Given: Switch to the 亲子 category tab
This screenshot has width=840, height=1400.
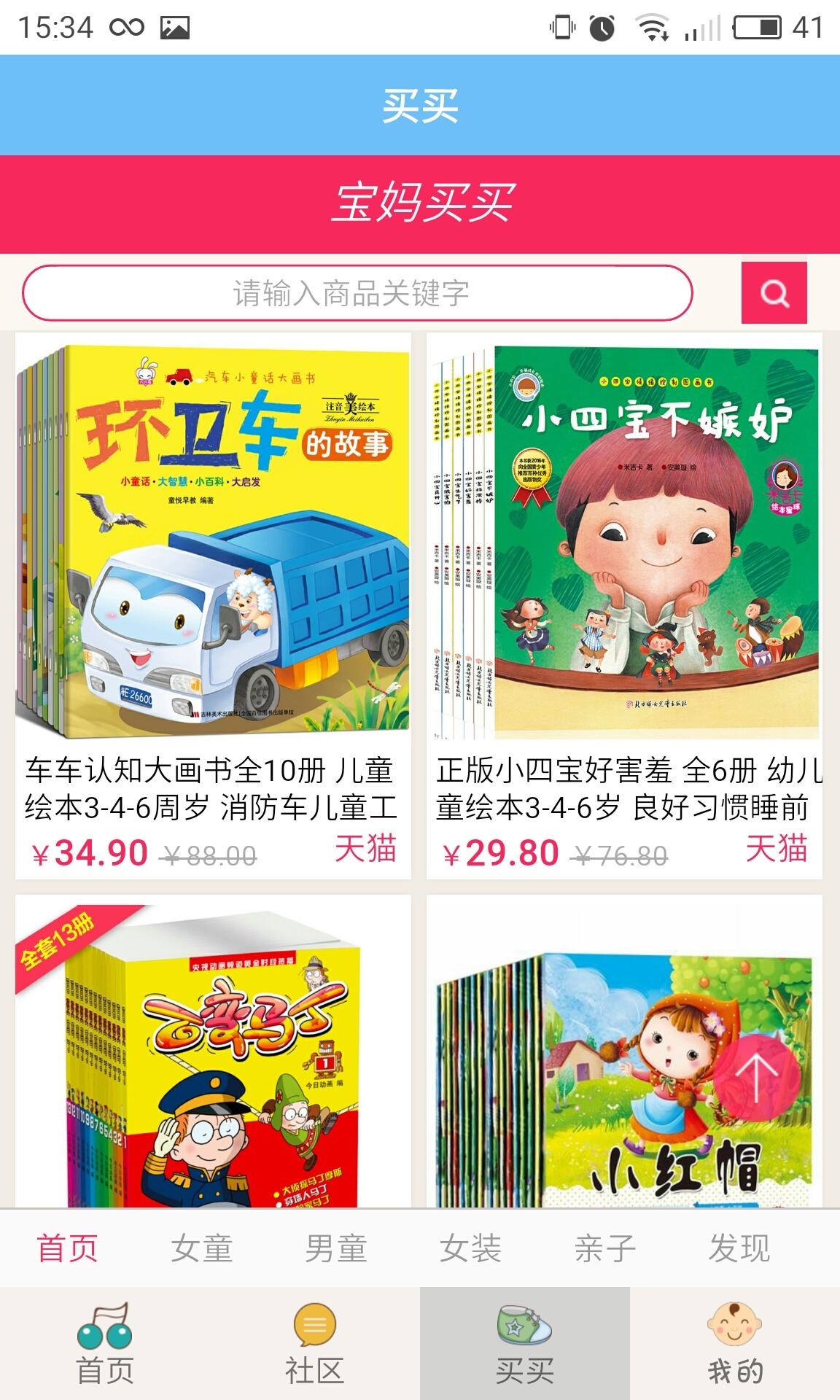Looking at the screenshot, I should tap(605, 1248).
